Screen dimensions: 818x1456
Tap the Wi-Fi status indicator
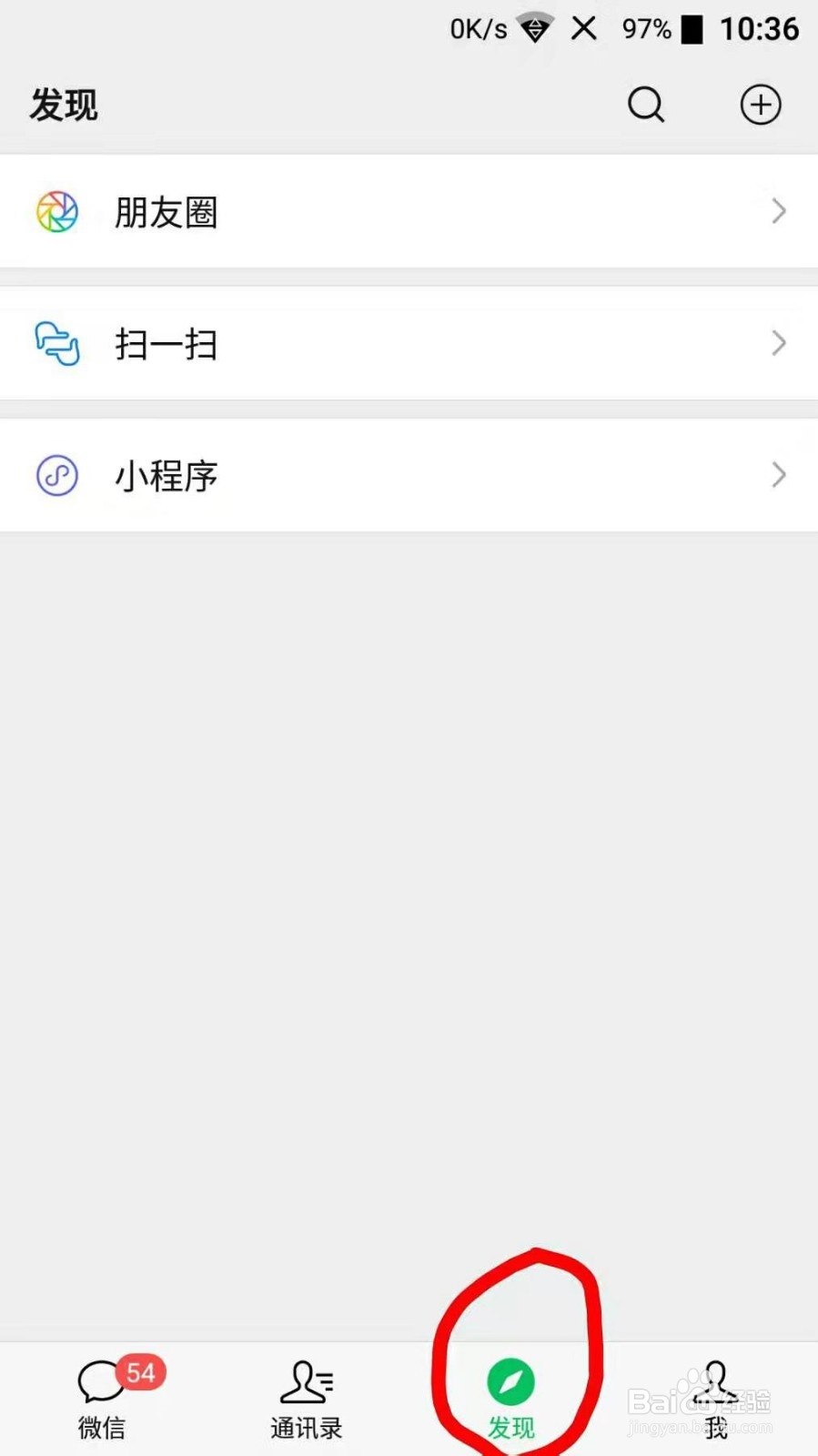[533, 27]
